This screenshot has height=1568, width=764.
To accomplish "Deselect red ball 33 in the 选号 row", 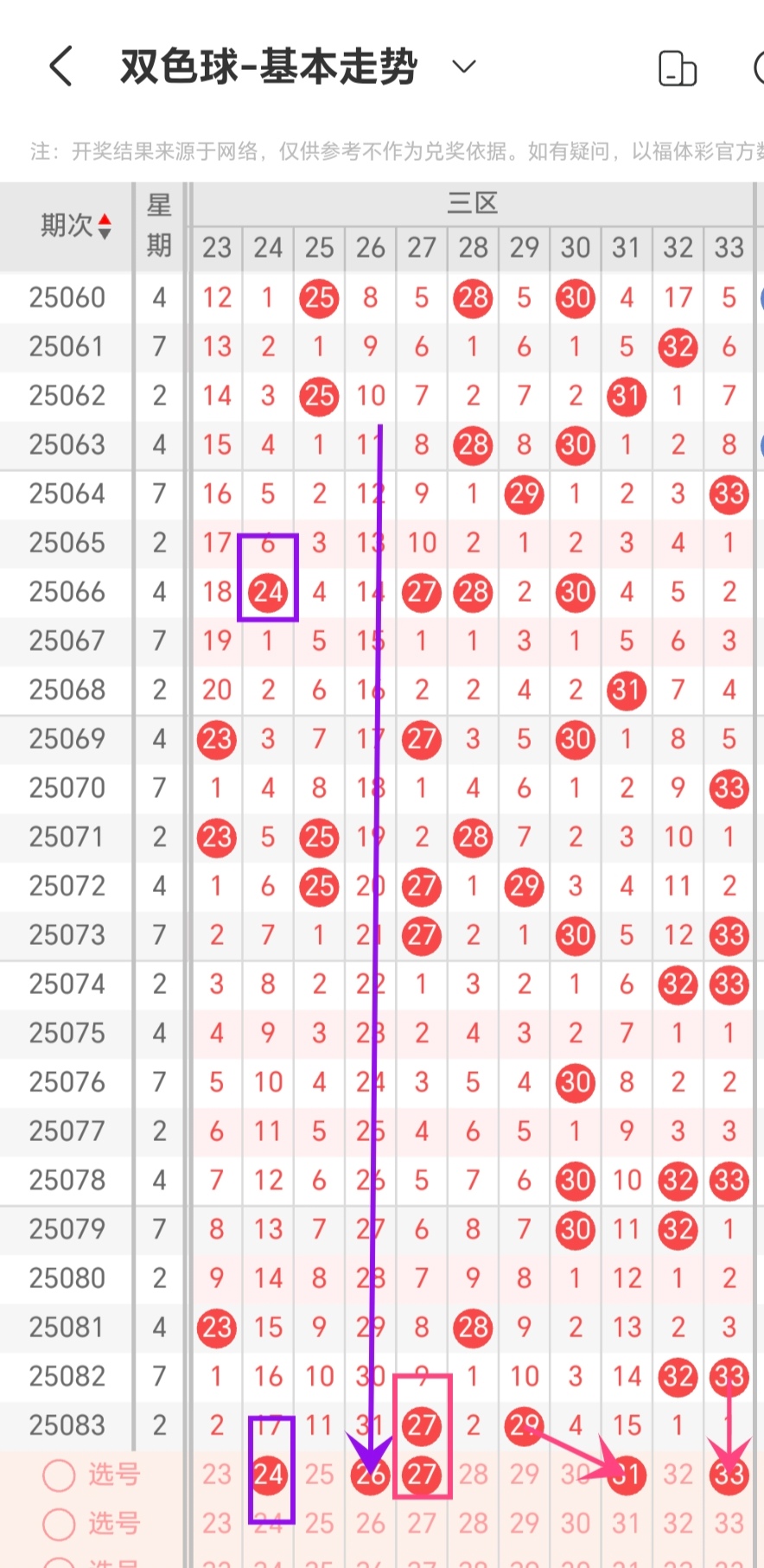I will coord(729,1475).
